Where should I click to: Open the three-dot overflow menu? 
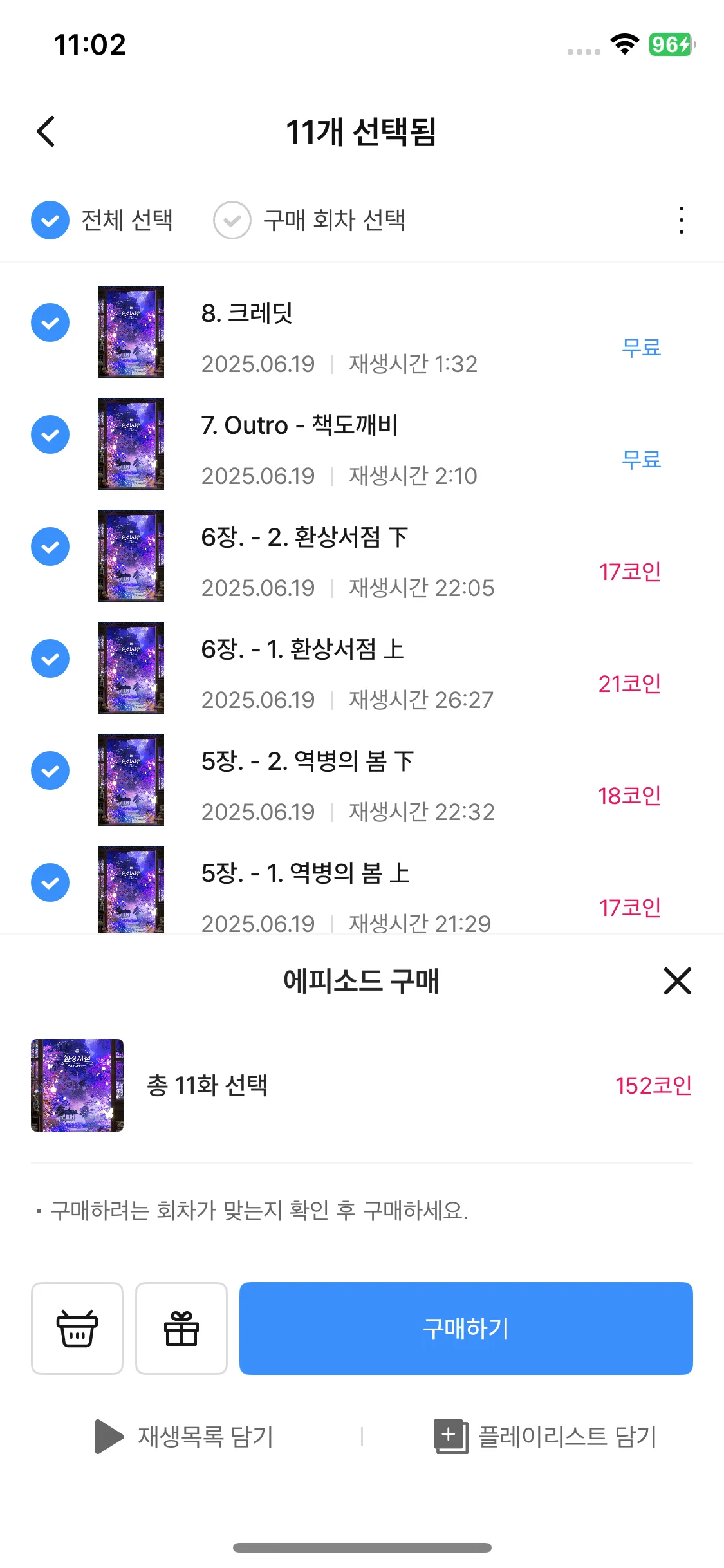681,220
